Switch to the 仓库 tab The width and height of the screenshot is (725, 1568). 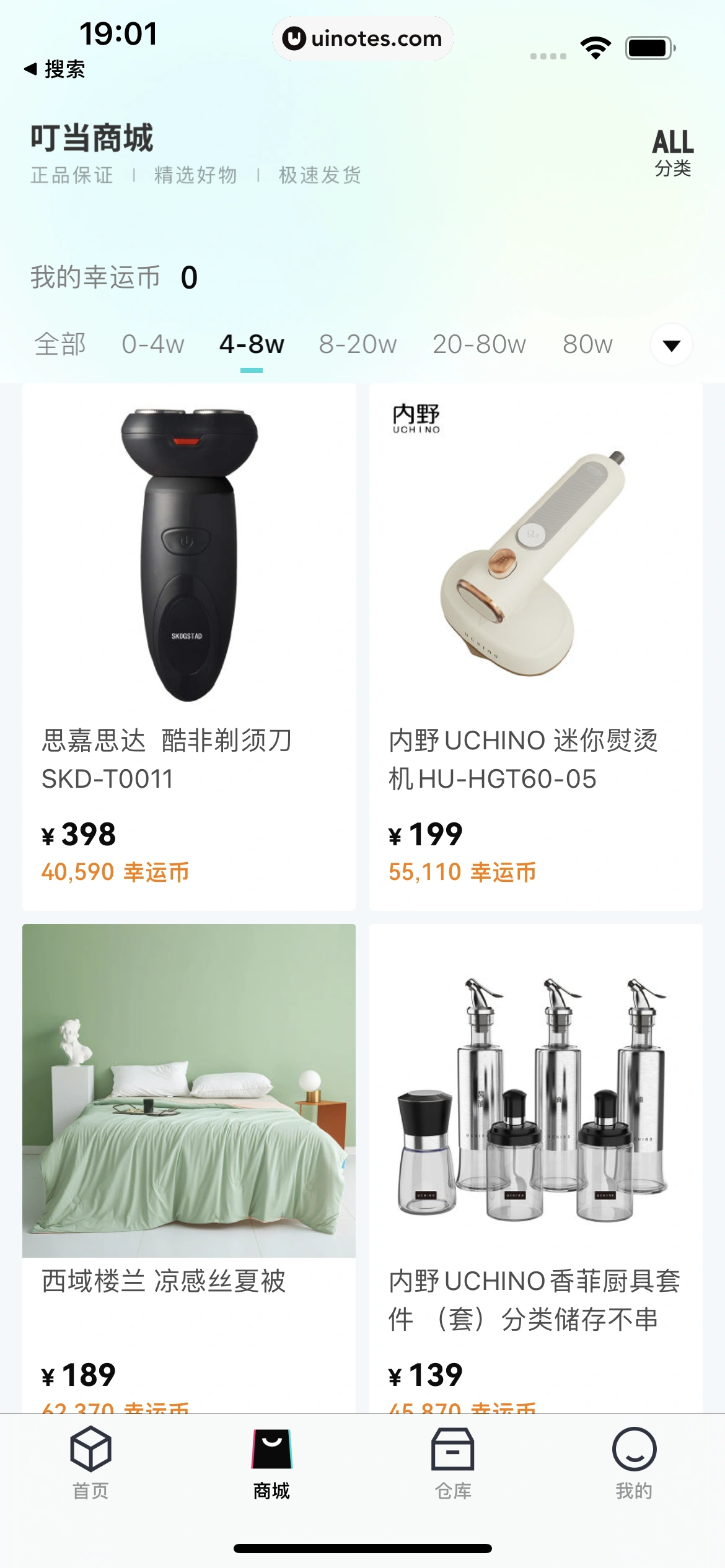453,1463
